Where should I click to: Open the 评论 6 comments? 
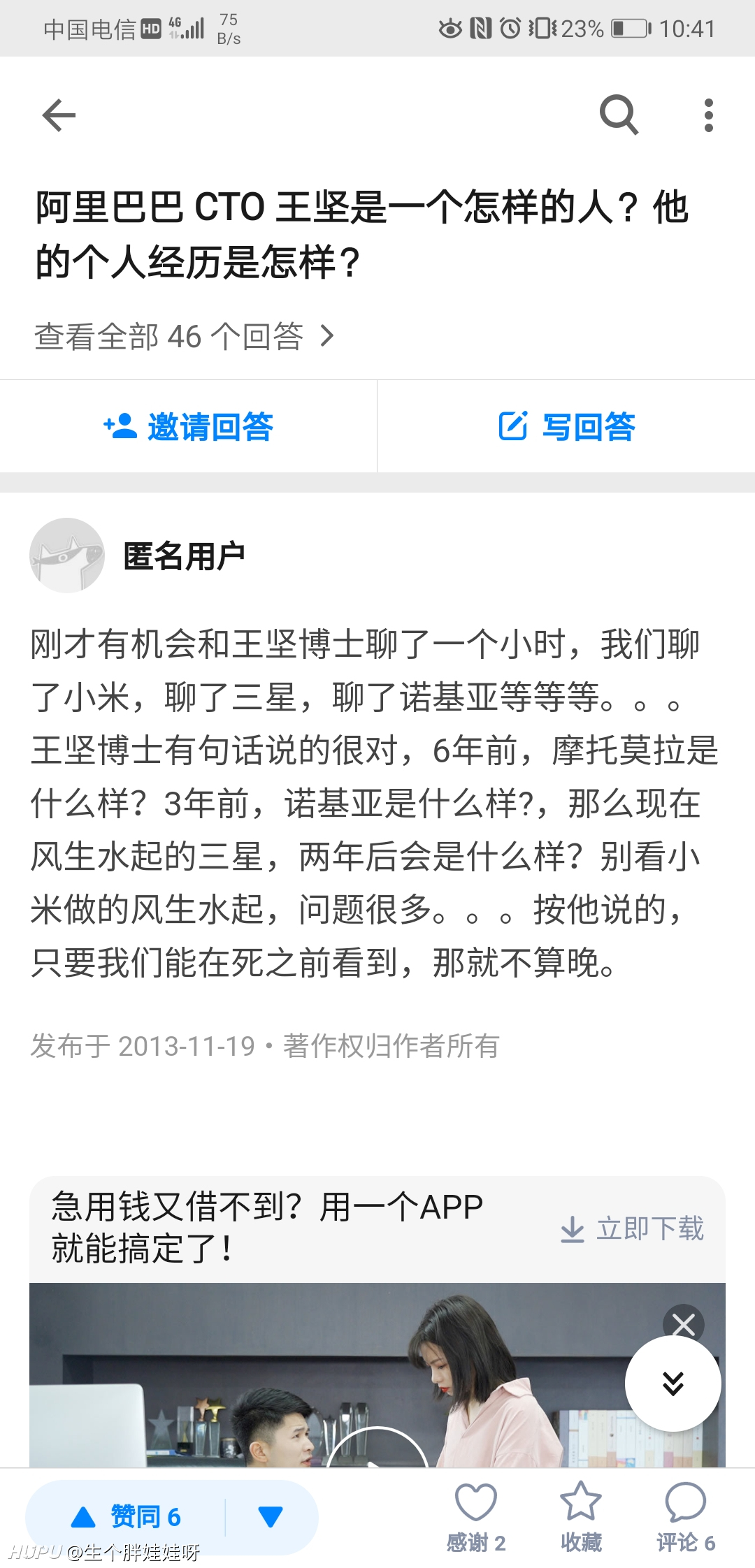click(685, 1517)
